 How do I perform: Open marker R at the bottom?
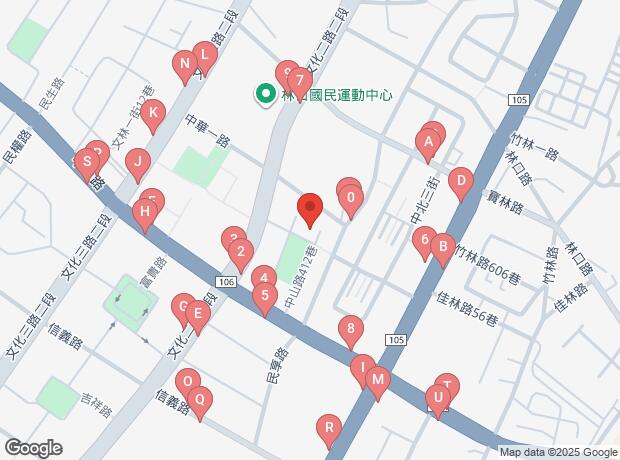pos(328,429)
